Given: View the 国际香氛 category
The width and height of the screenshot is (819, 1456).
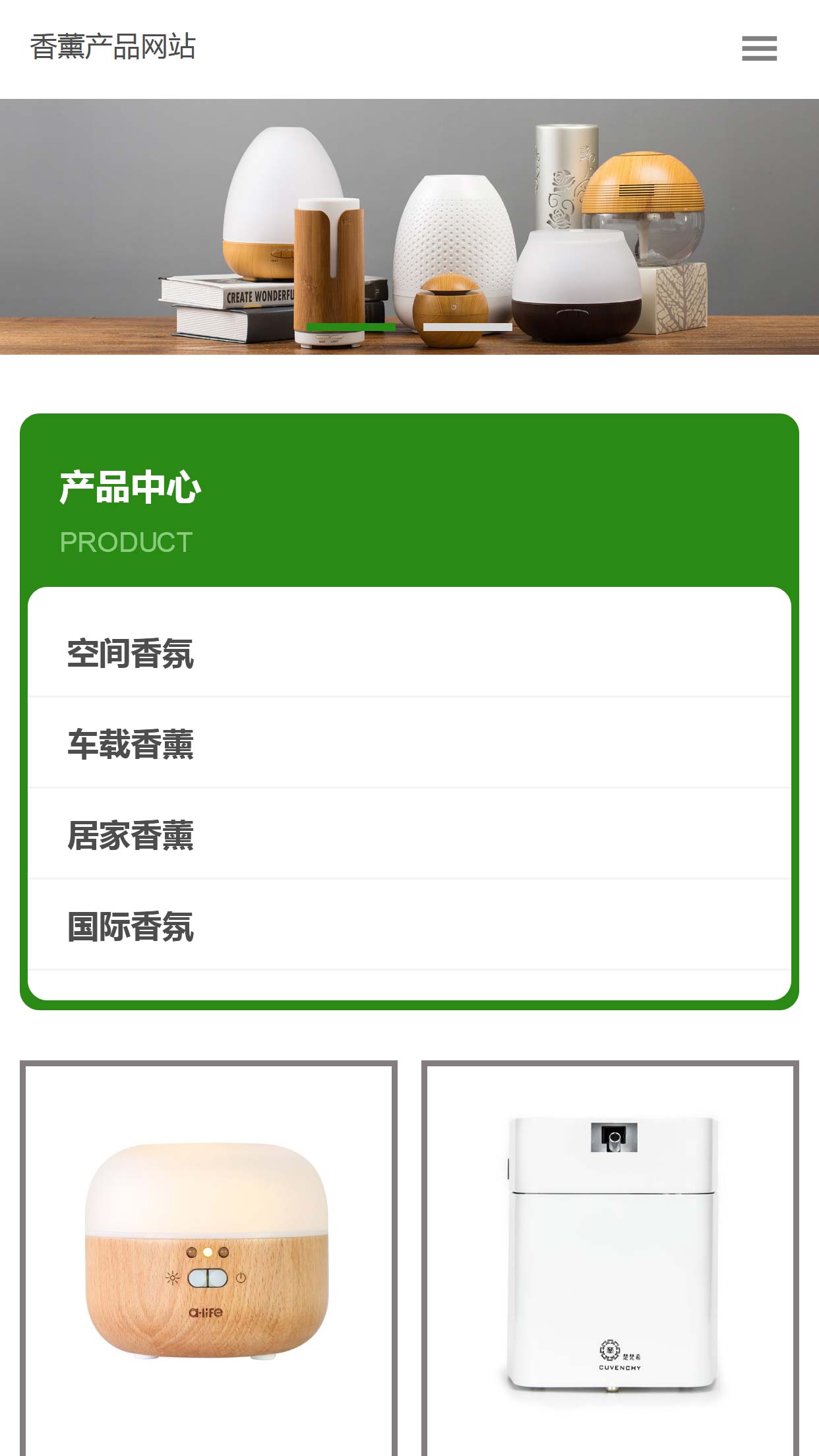Looking at the screenshot, I should click(x=131, y=926).
